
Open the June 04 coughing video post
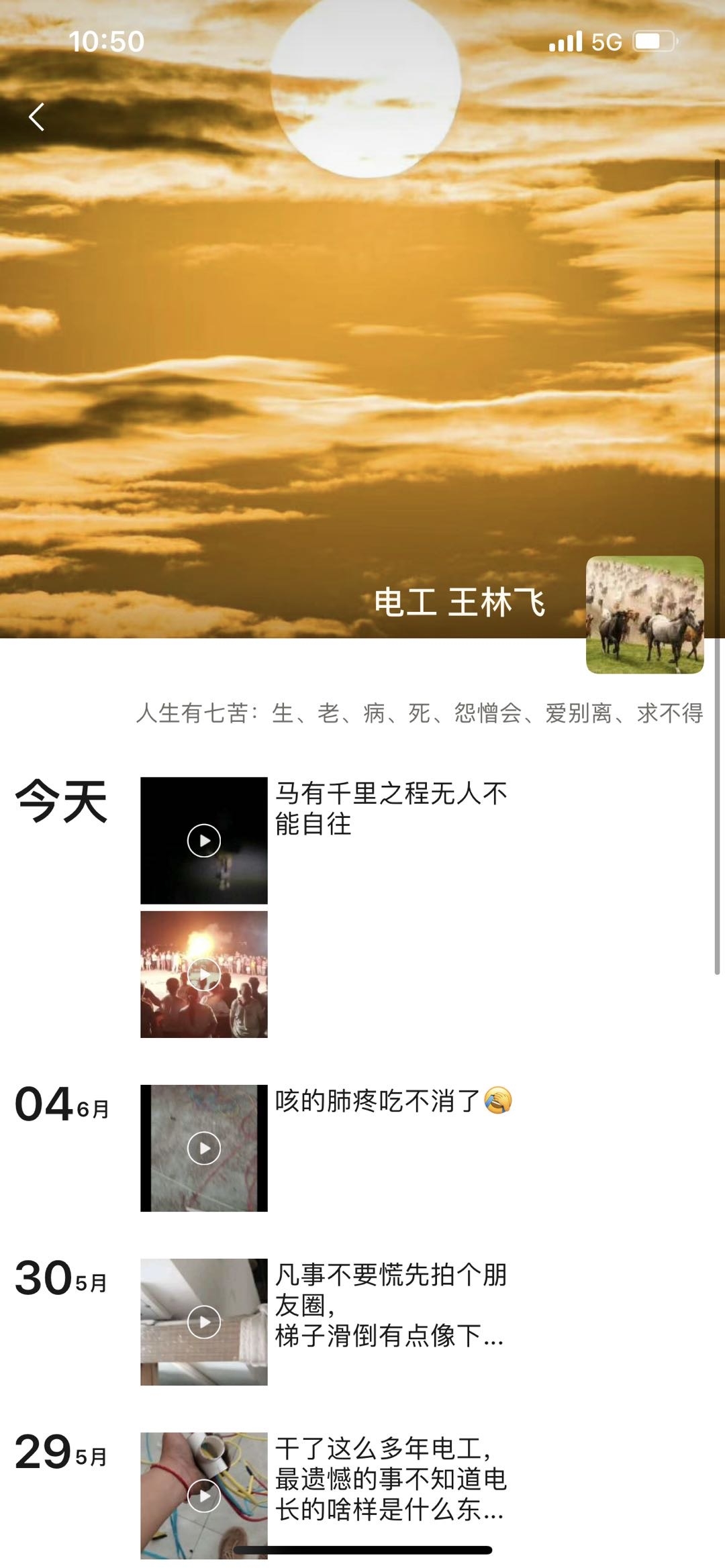[x=204, y=1148]
